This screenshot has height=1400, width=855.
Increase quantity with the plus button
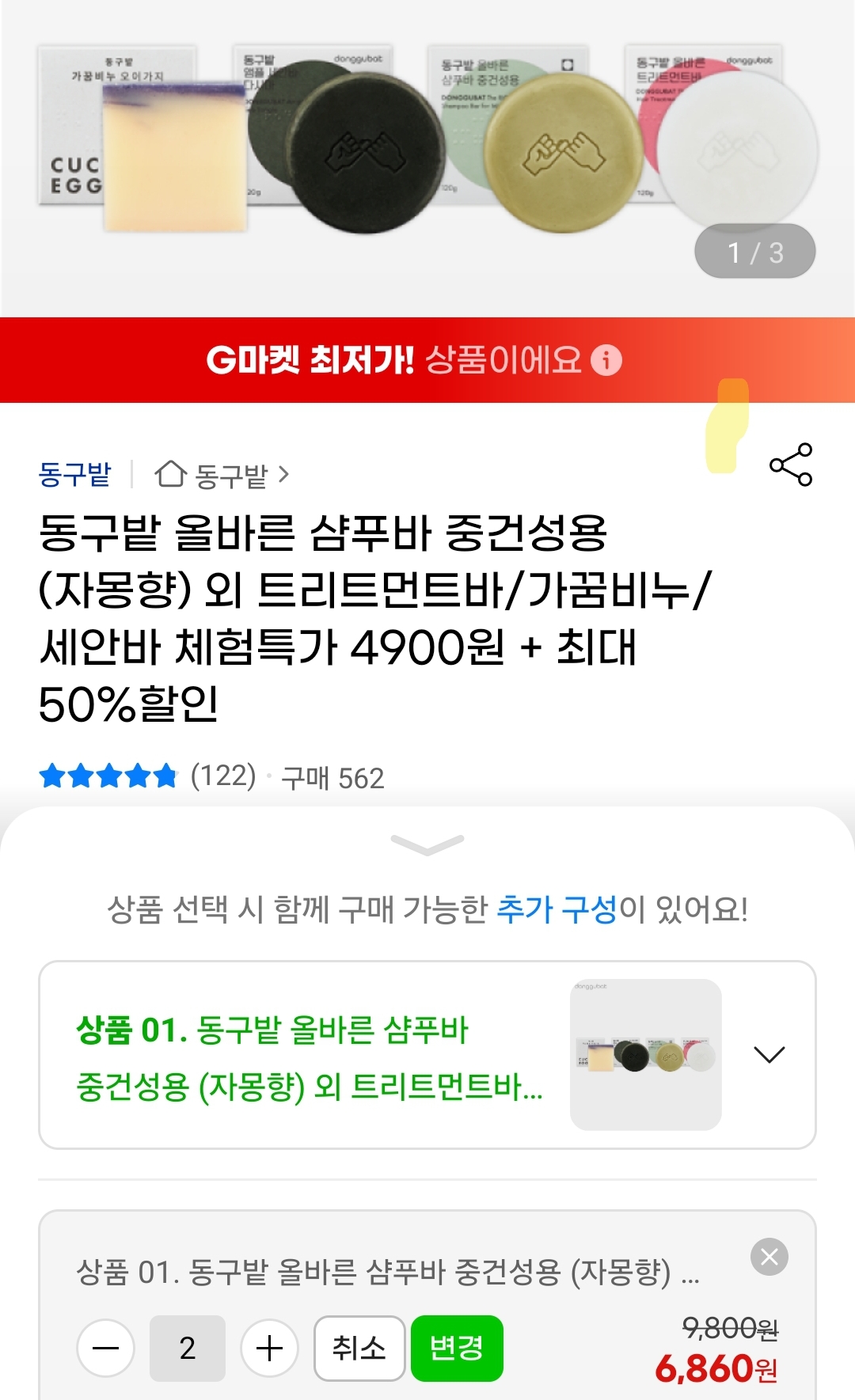[x=269, y=1348]
